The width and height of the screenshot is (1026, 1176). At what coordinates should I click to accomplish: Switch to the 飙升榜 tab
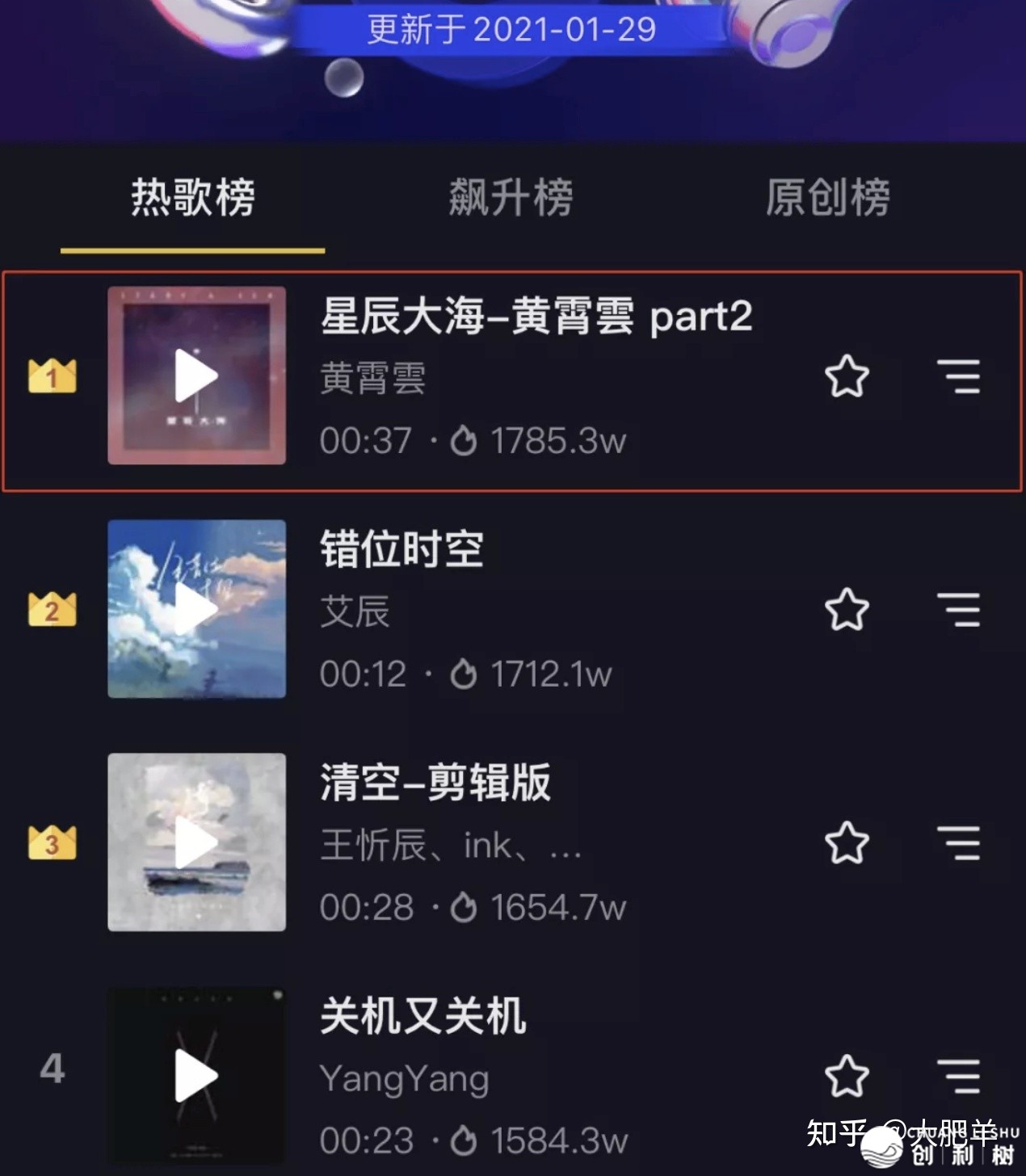(511, 197)
